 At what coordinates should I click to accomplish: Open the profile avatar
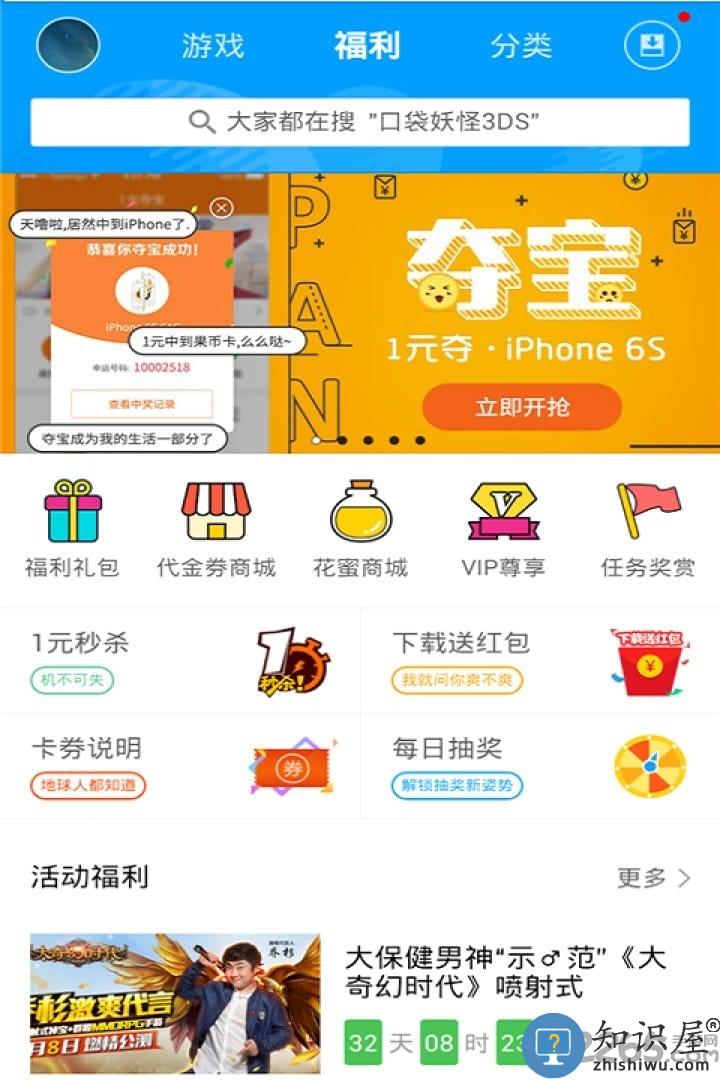[x=68, y=46]
